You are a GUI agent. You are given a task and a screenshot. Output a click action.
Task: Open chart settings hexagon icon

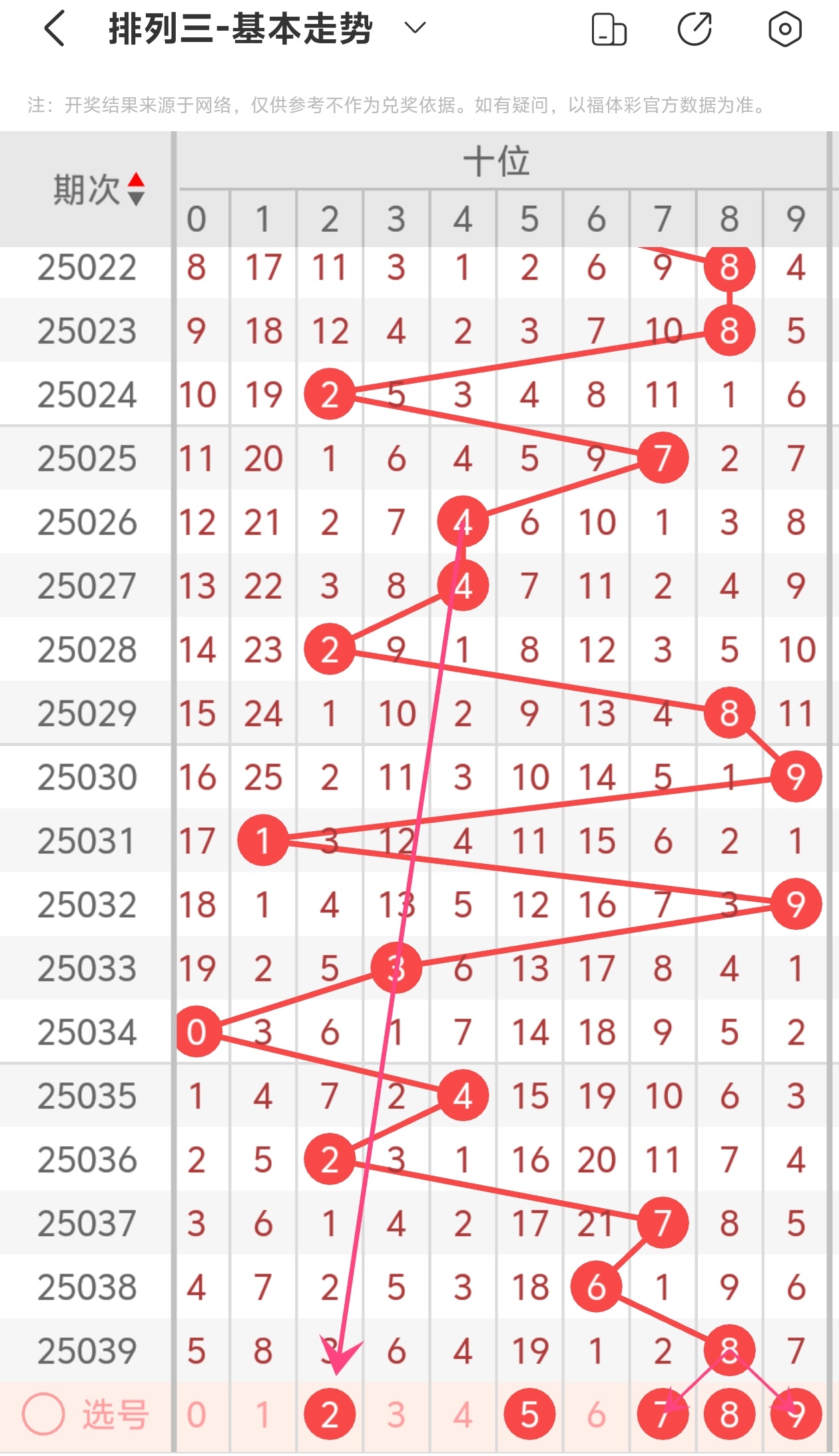[784, 29]
